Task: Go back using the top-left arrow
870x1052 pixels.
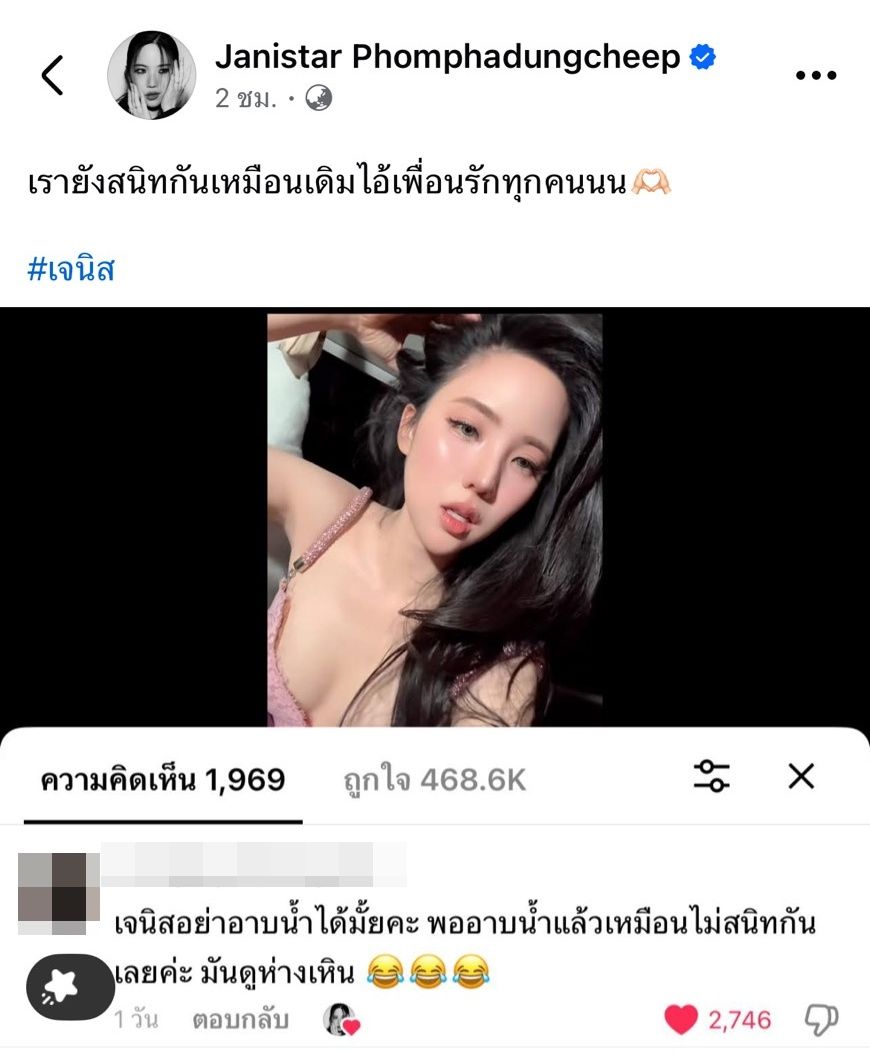Action: point(52,75)
